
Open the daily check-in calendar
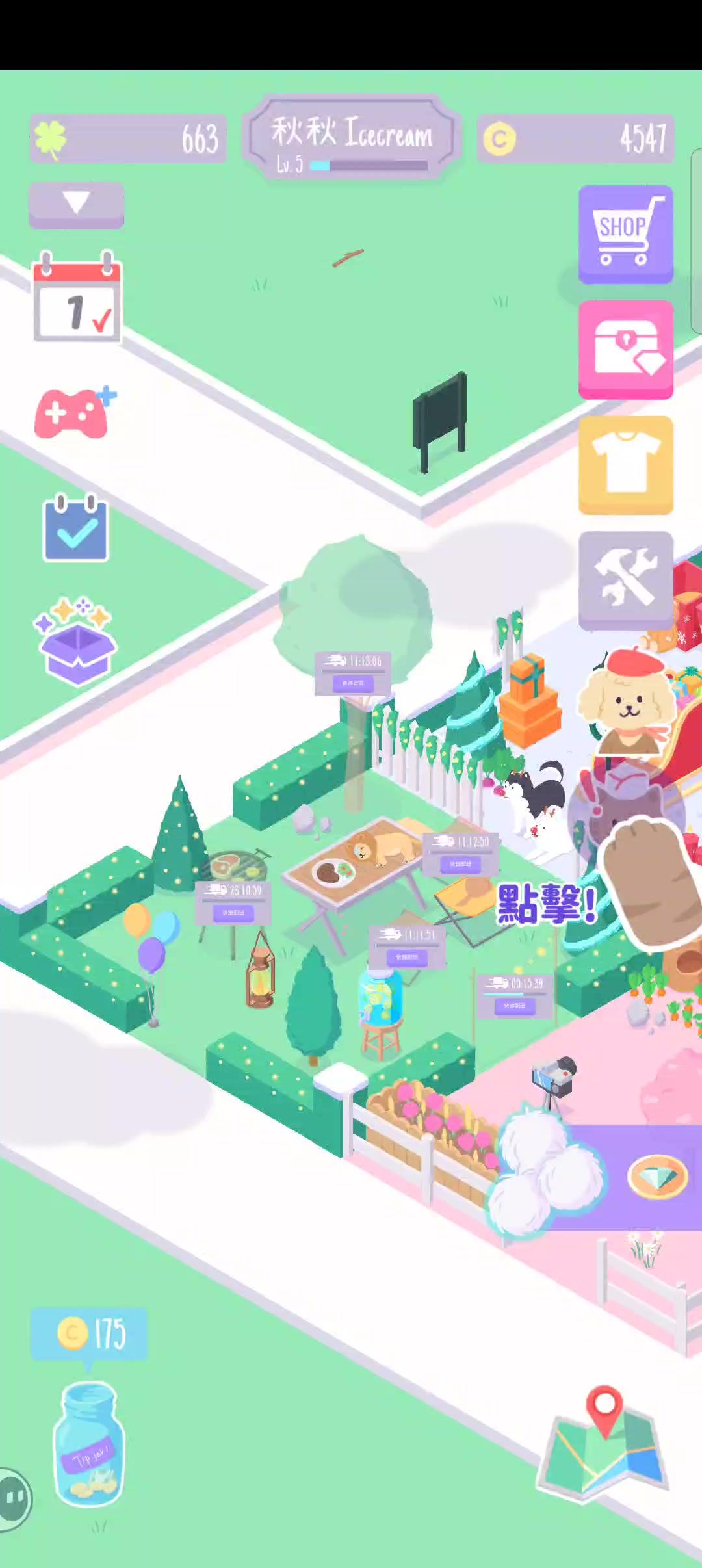tap(77, 298)
